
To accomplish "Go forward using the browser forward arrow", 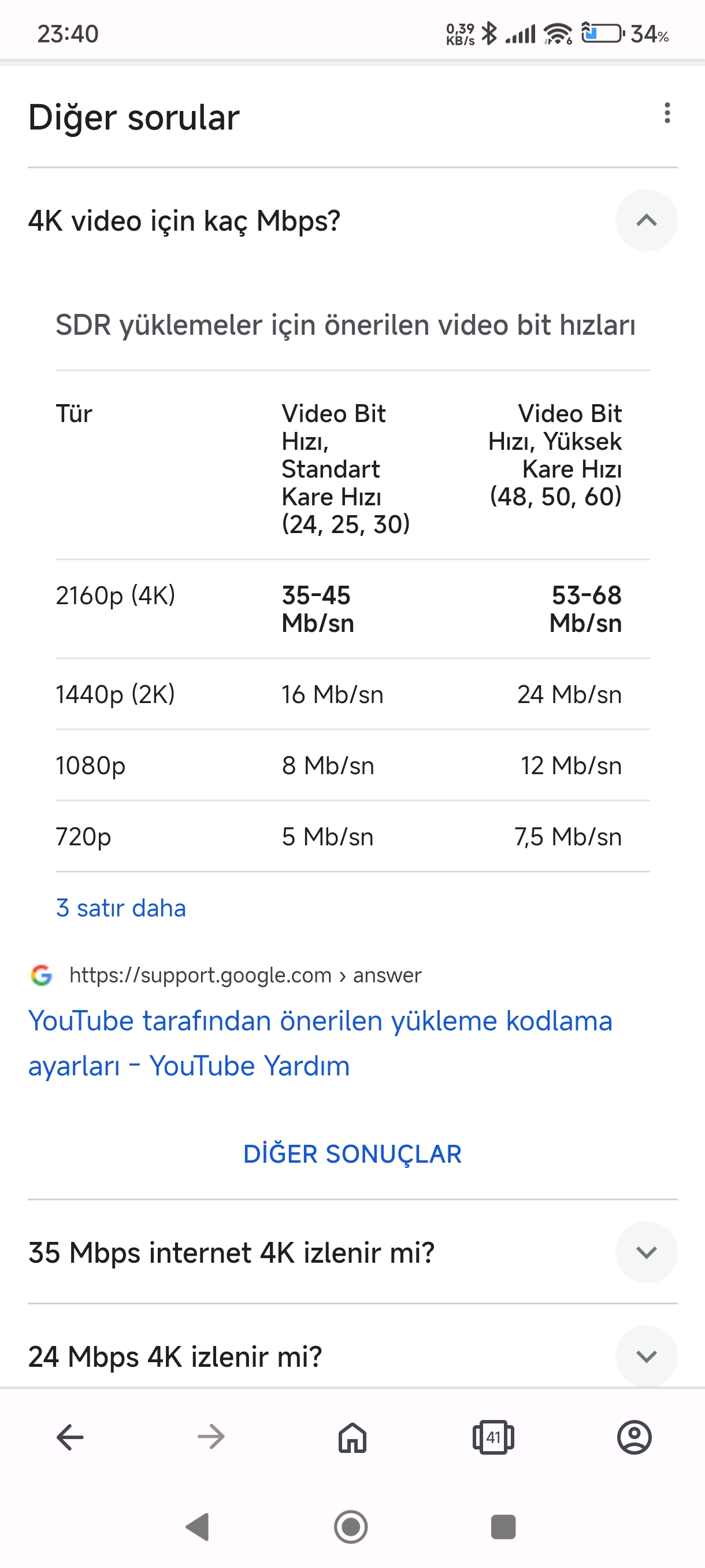I will coord(211,1438).
